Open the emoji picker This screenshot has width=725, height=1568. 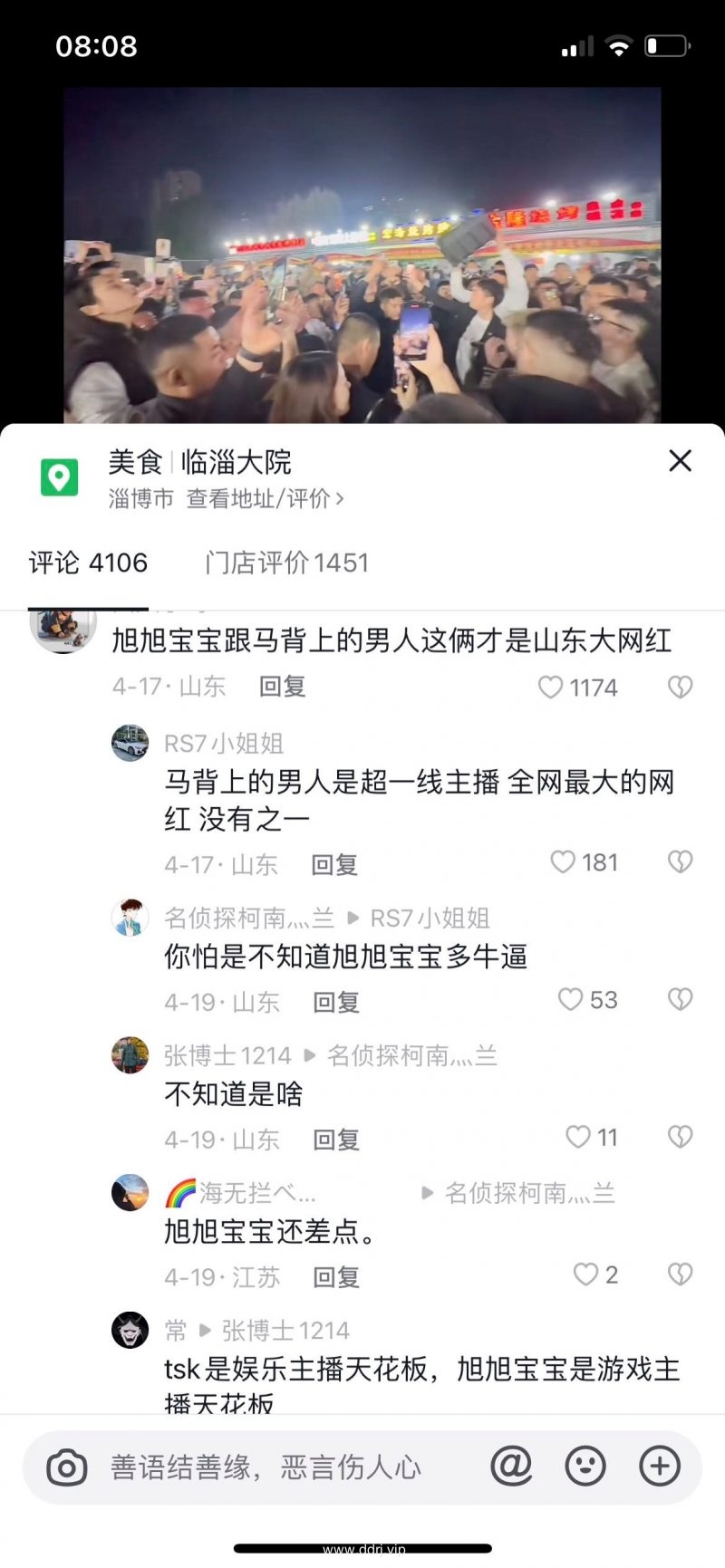pyautogui.click(x=585, y=1466)
